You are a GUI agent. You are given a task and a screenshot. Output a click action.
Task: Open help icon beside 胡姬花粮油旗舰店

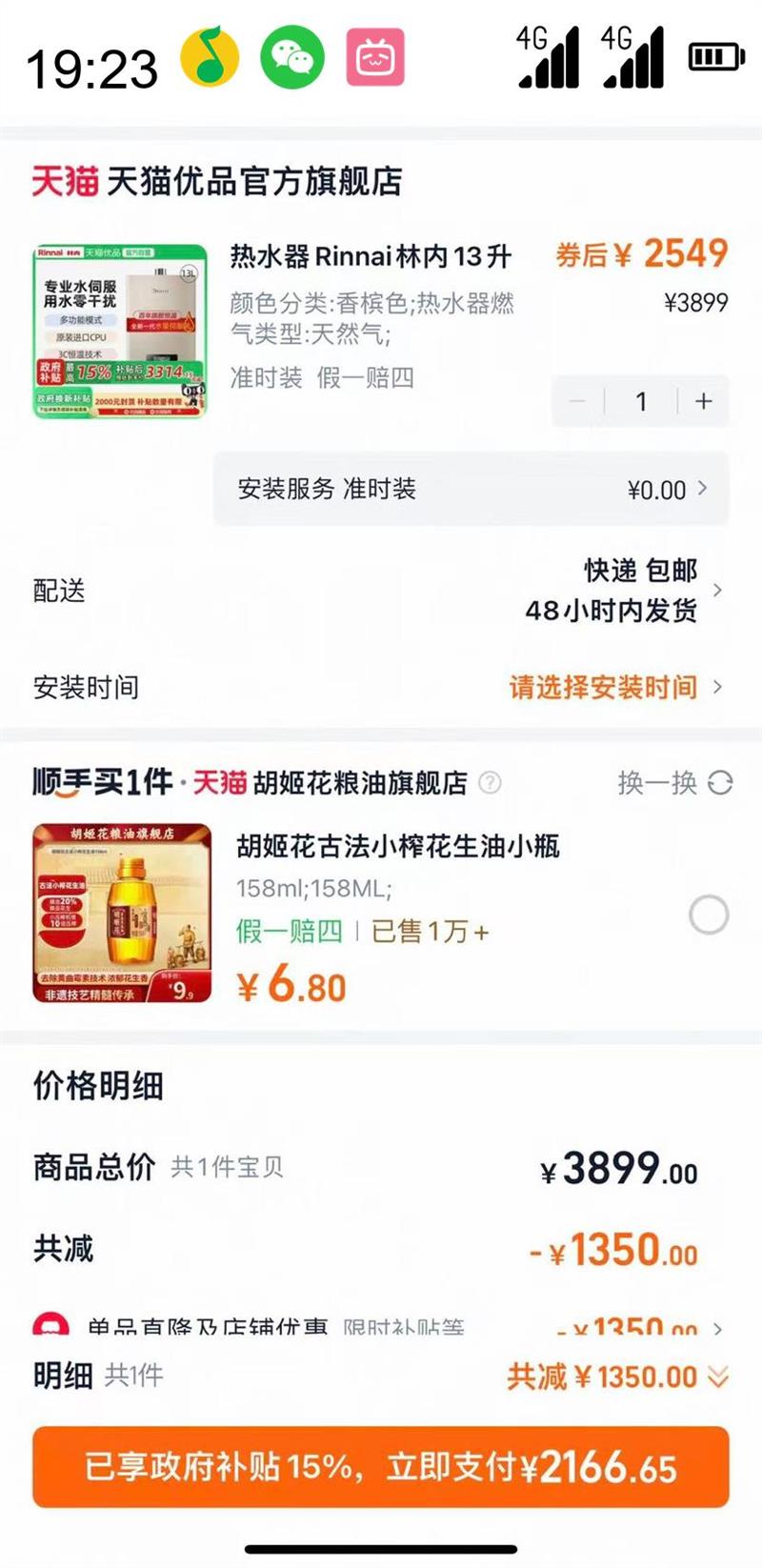point(490,783)
